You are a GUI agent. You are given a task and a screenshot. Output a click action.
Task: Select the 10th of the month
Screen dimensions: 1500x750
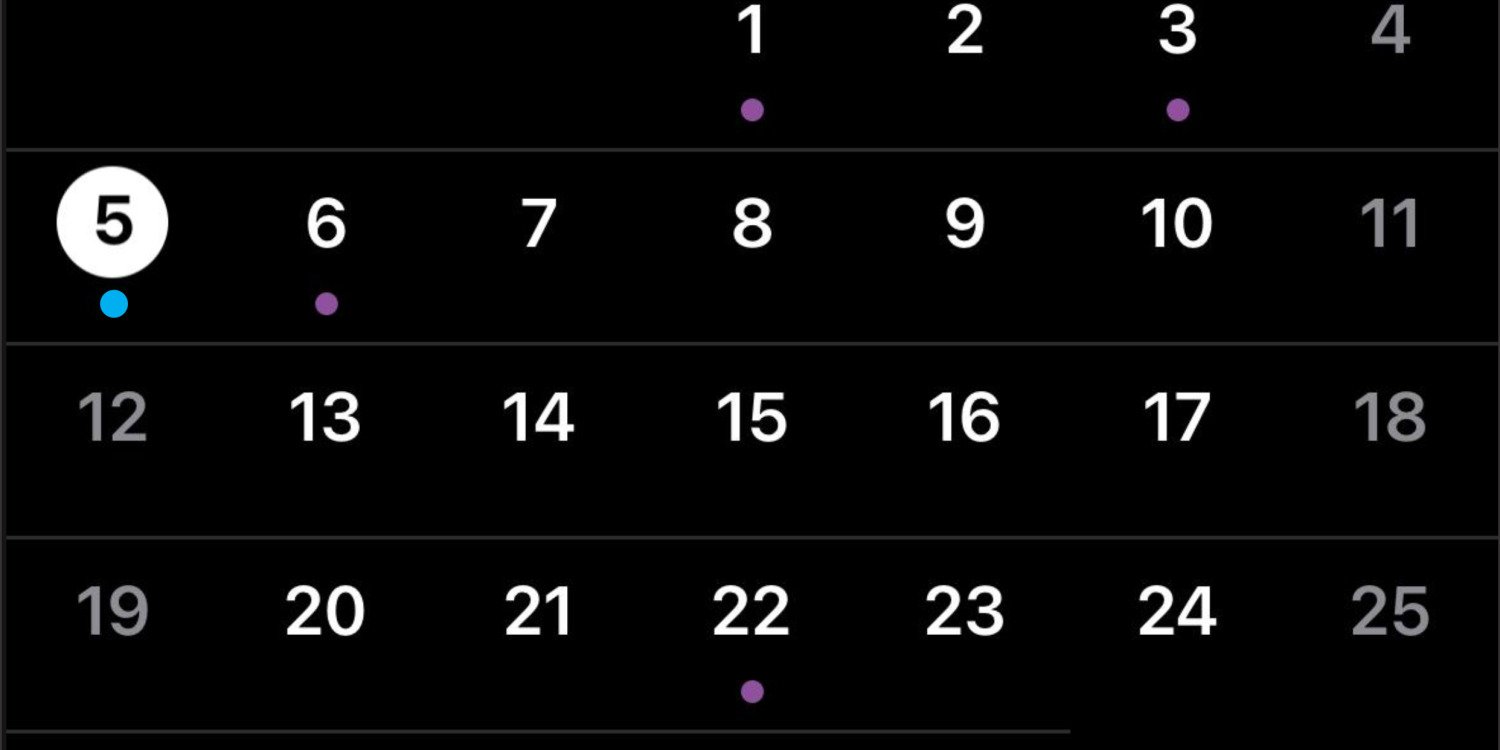click(1177, 223)
